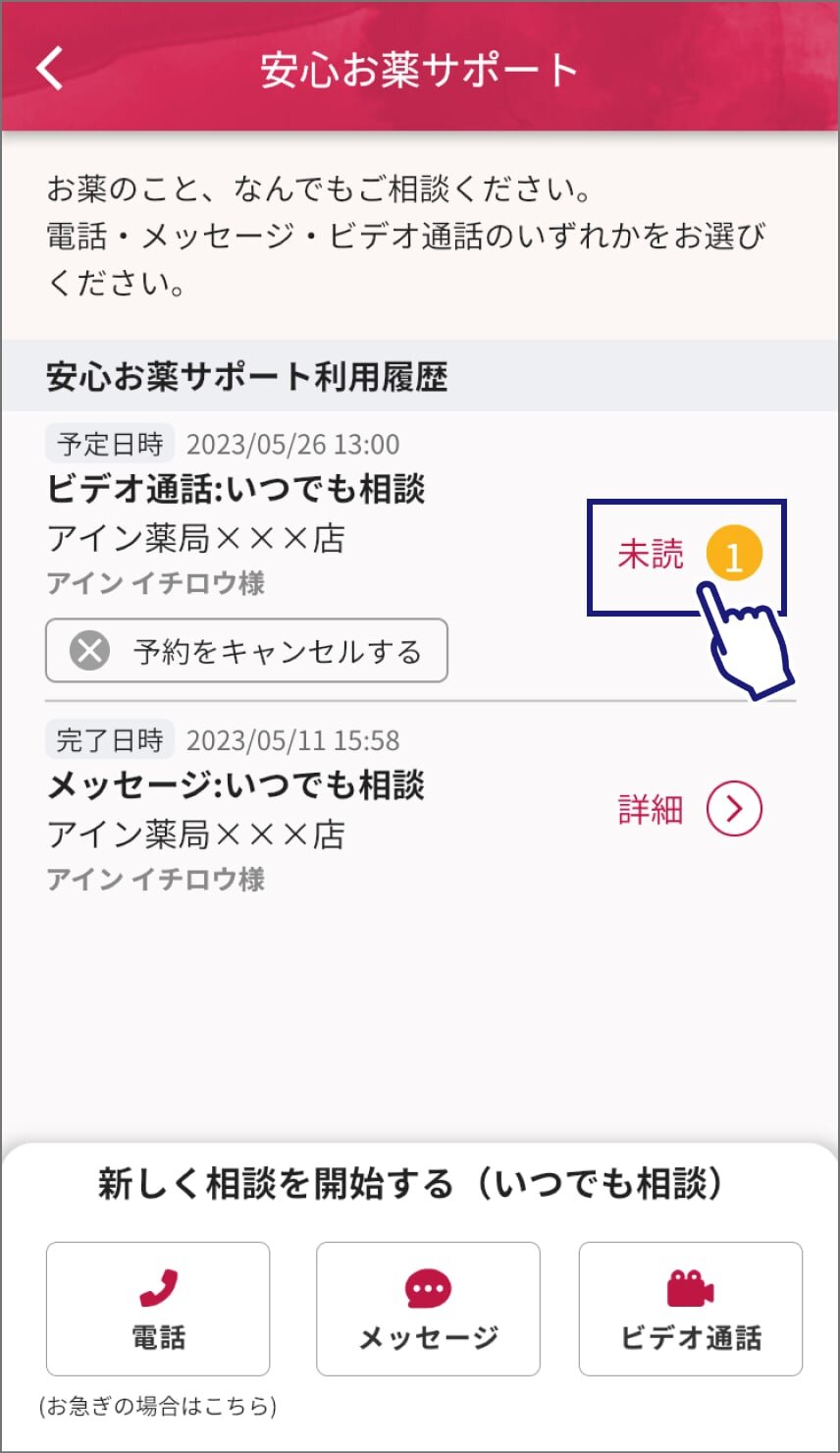Open 詳細 for the message consultation
840x1453 pixels.
[x=690, y=810]
